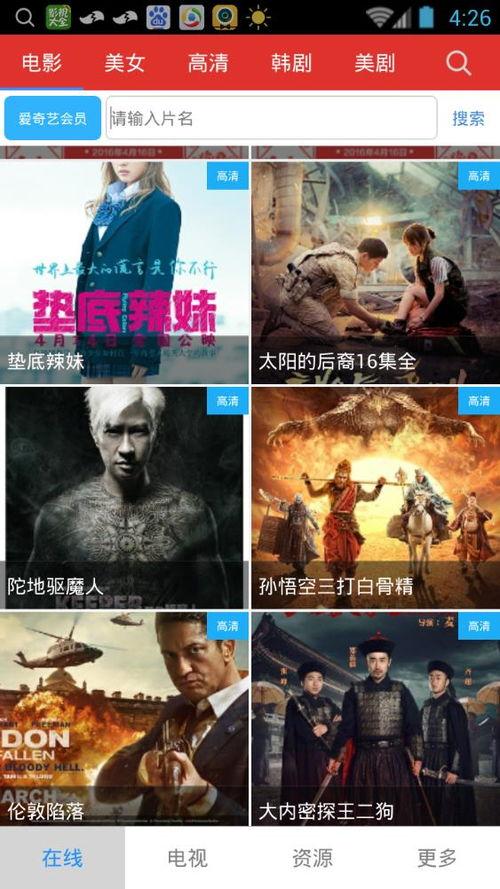Open the search magnifier in the red bar
The image size is (500, 889).
click(x=458, y=63)
